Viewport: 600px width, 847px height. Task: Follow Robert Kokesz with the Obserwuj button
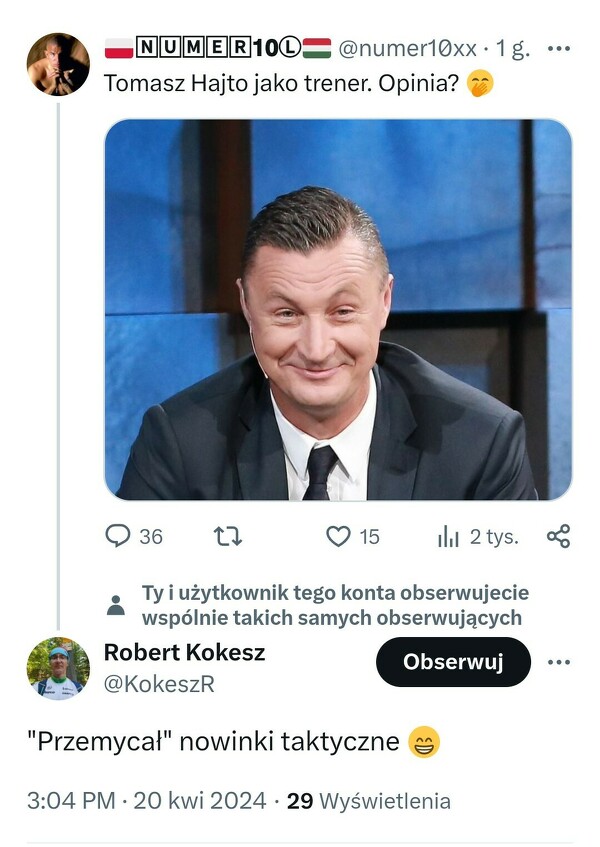tap(453, 661)
